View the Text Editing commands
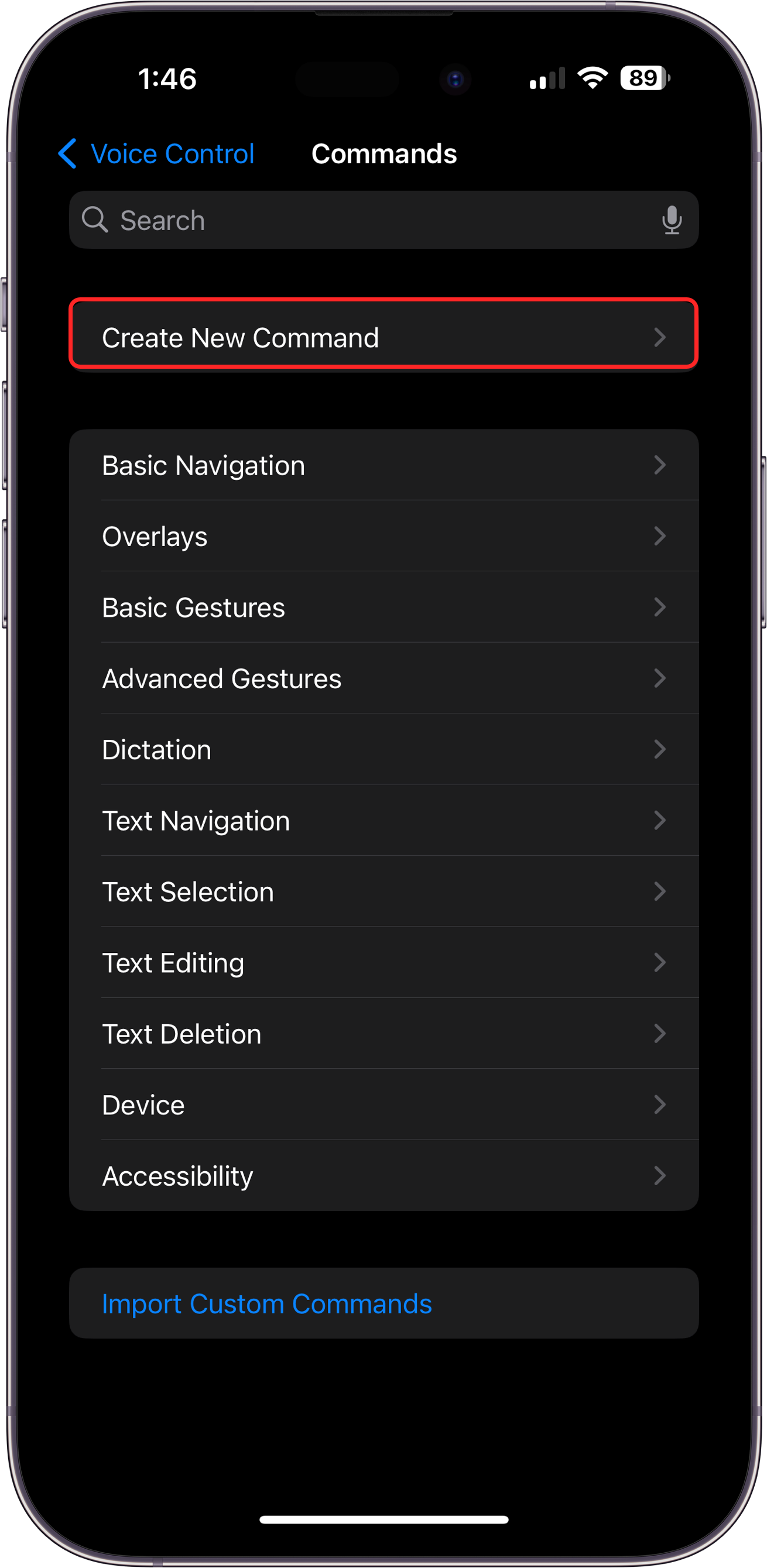Viewport: 767px width, 1568px height. [x=383, y=962]
